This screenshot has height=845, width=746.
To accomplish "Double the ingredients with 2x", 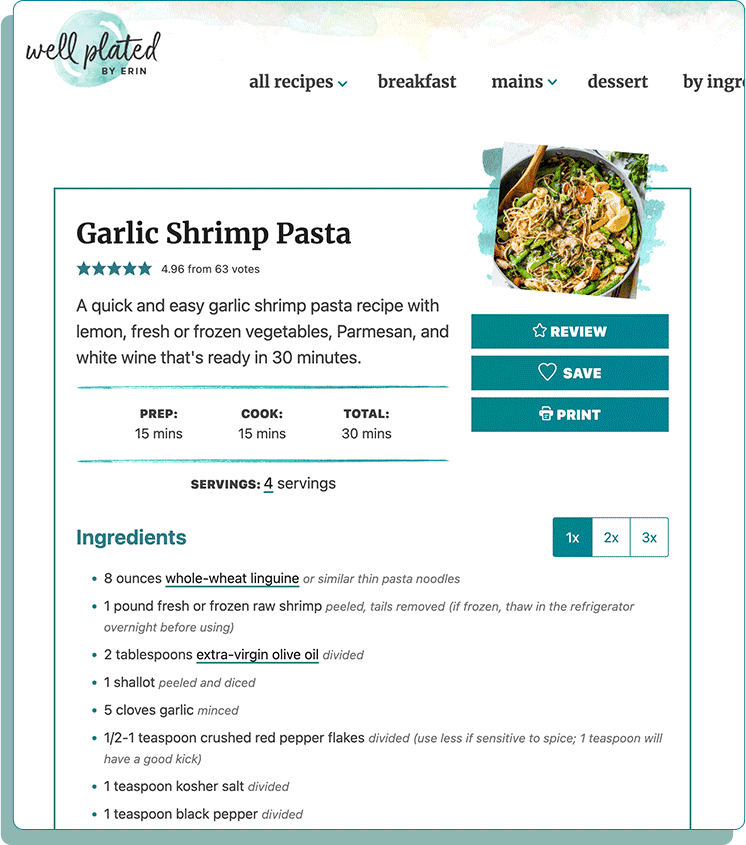I will pos(611,537).
